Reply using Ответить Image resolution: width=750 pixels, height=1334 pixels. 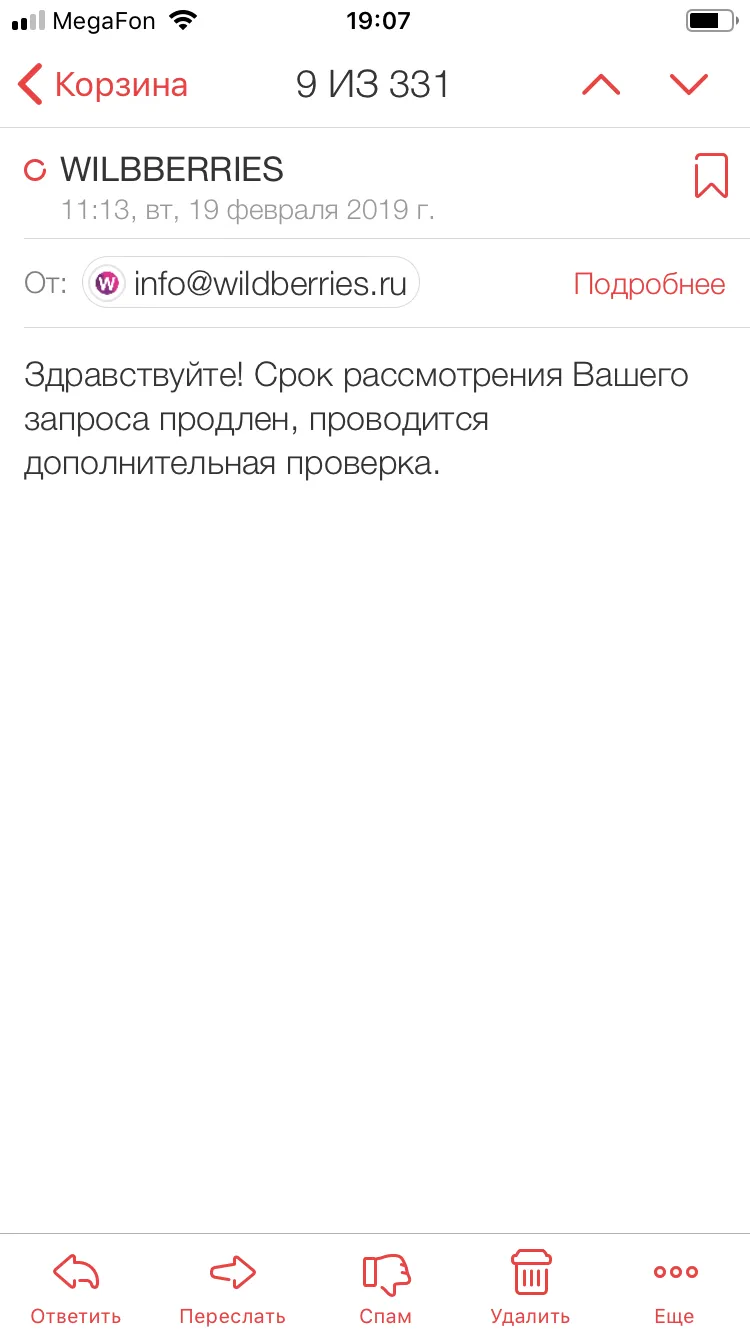coord(76,1288)
